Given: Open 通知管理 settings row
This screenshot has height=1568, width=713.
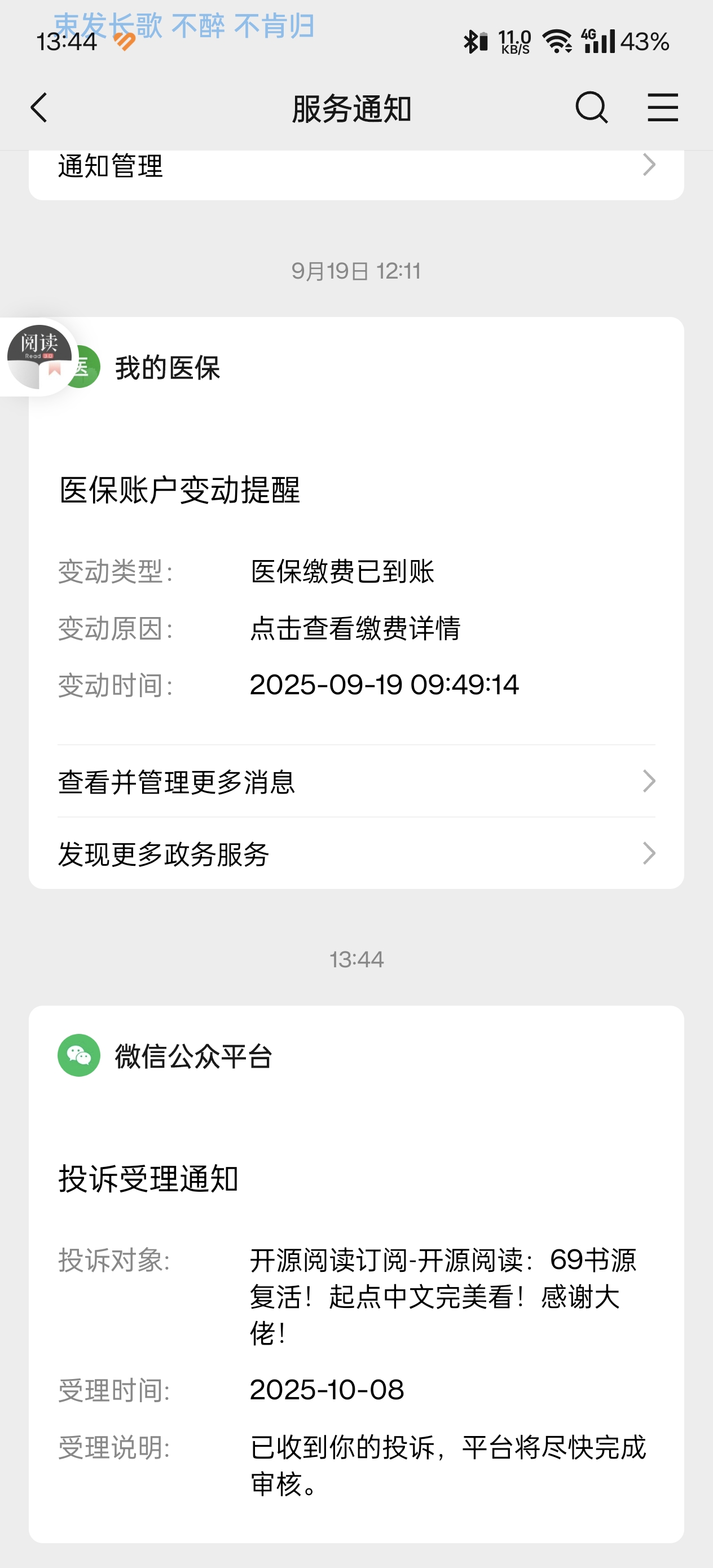Looking at the screenshot, I should coord(356,167).
